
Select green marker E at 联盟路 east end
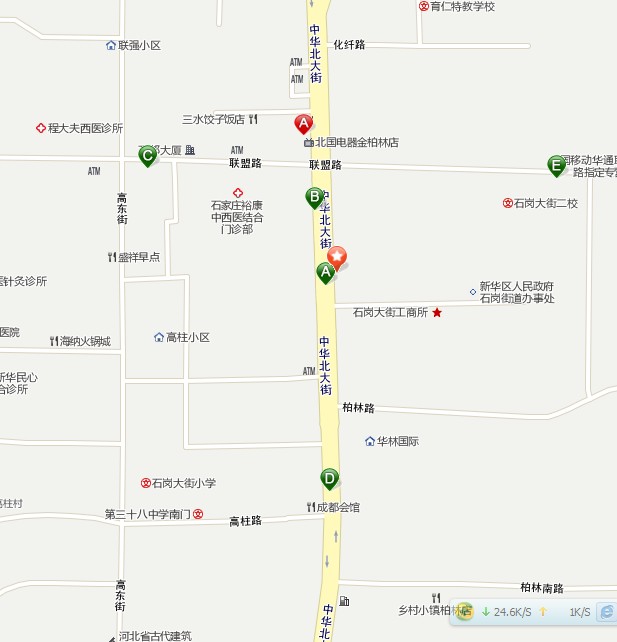[556, 165]
